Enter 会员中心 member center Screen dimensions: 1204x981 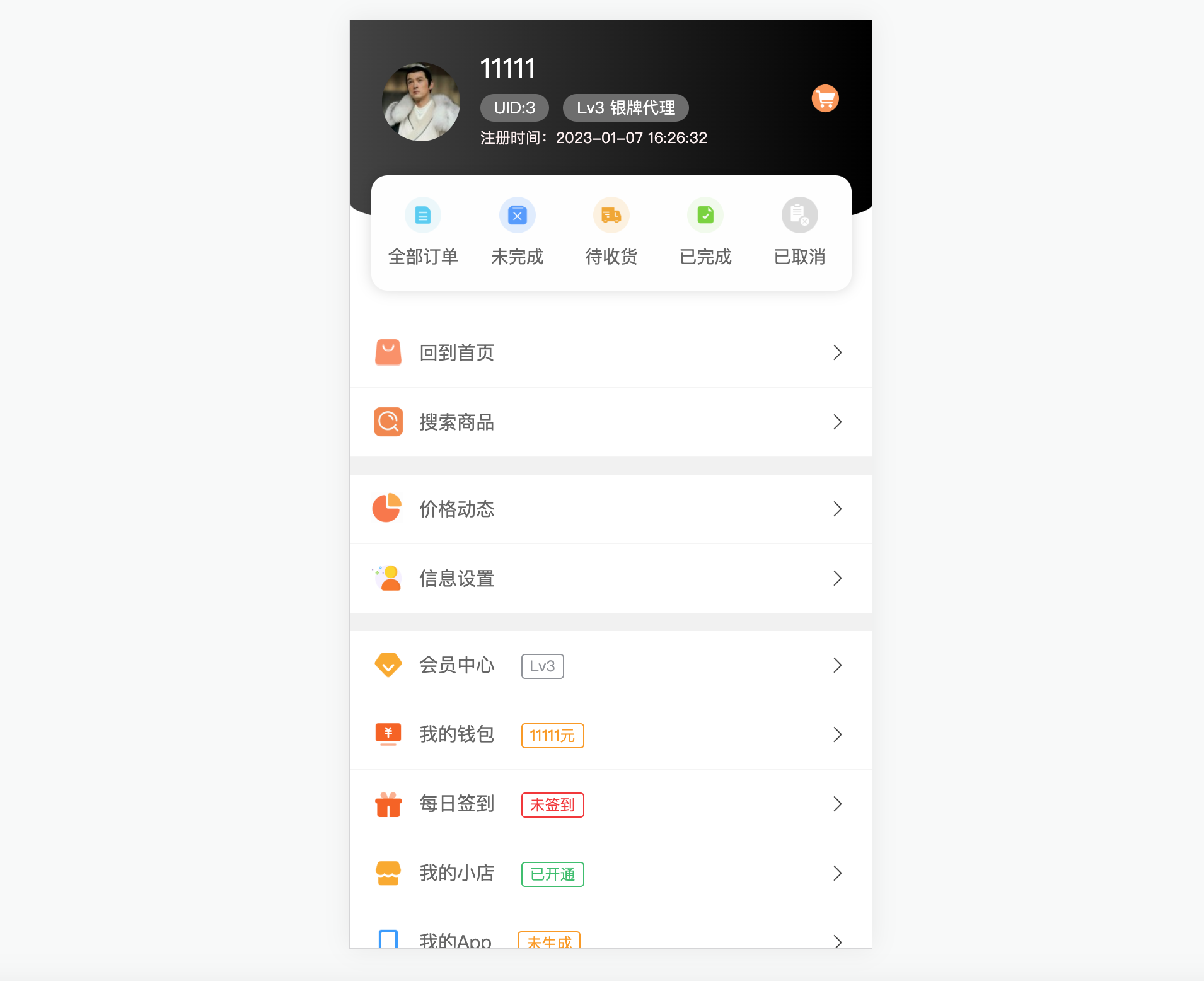click(x=610, y=666)
